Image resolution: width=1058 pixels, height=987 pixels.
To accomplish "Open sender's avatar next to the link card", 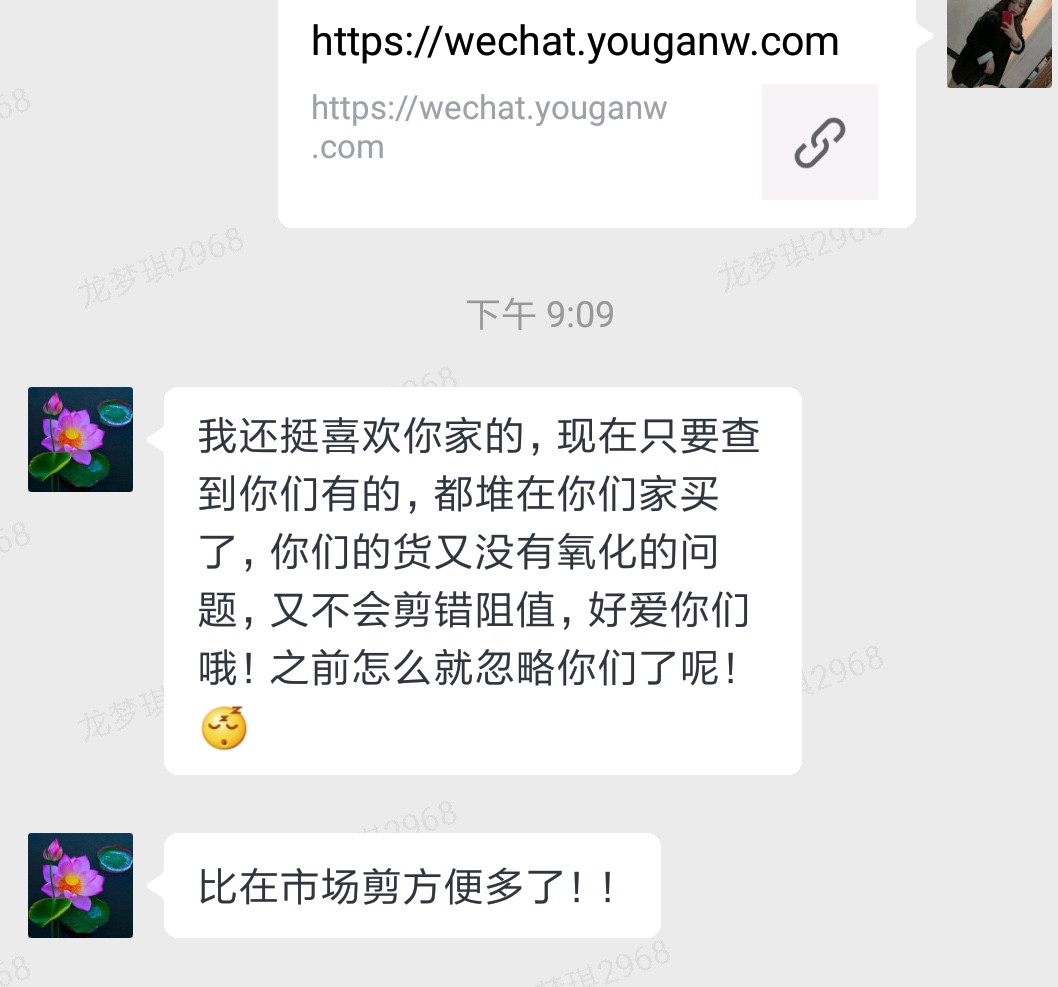I will click(x=999, y=43).
